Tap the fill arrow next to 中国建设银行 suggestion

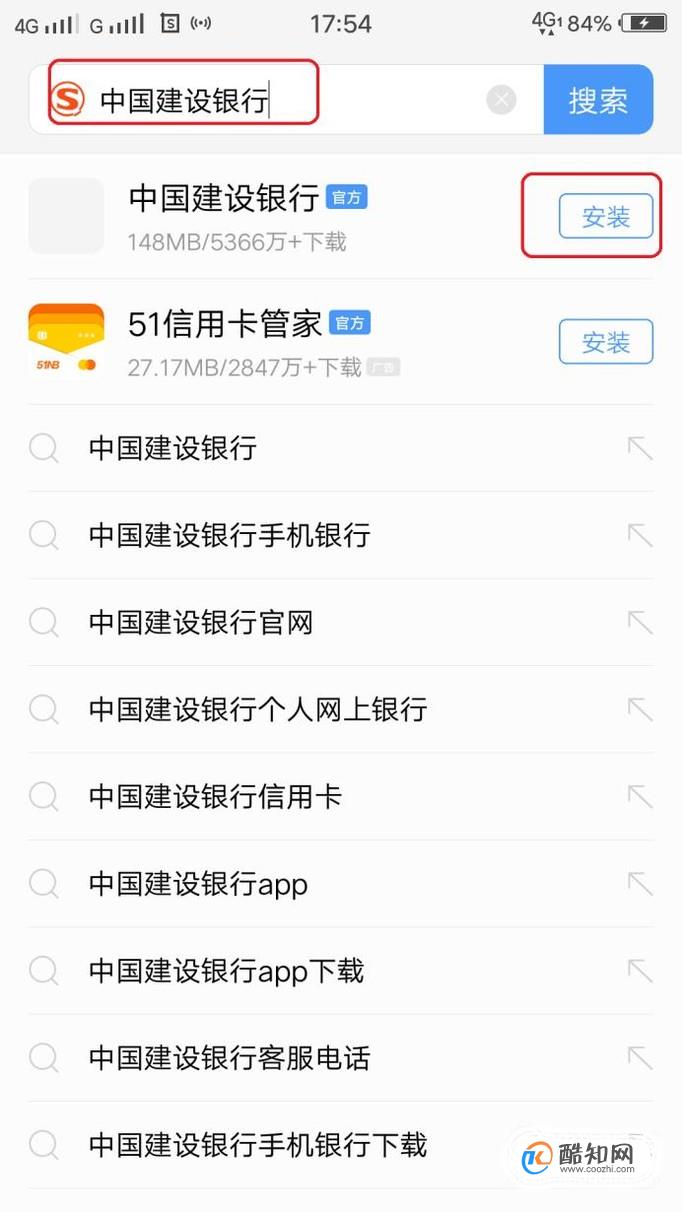640,448
